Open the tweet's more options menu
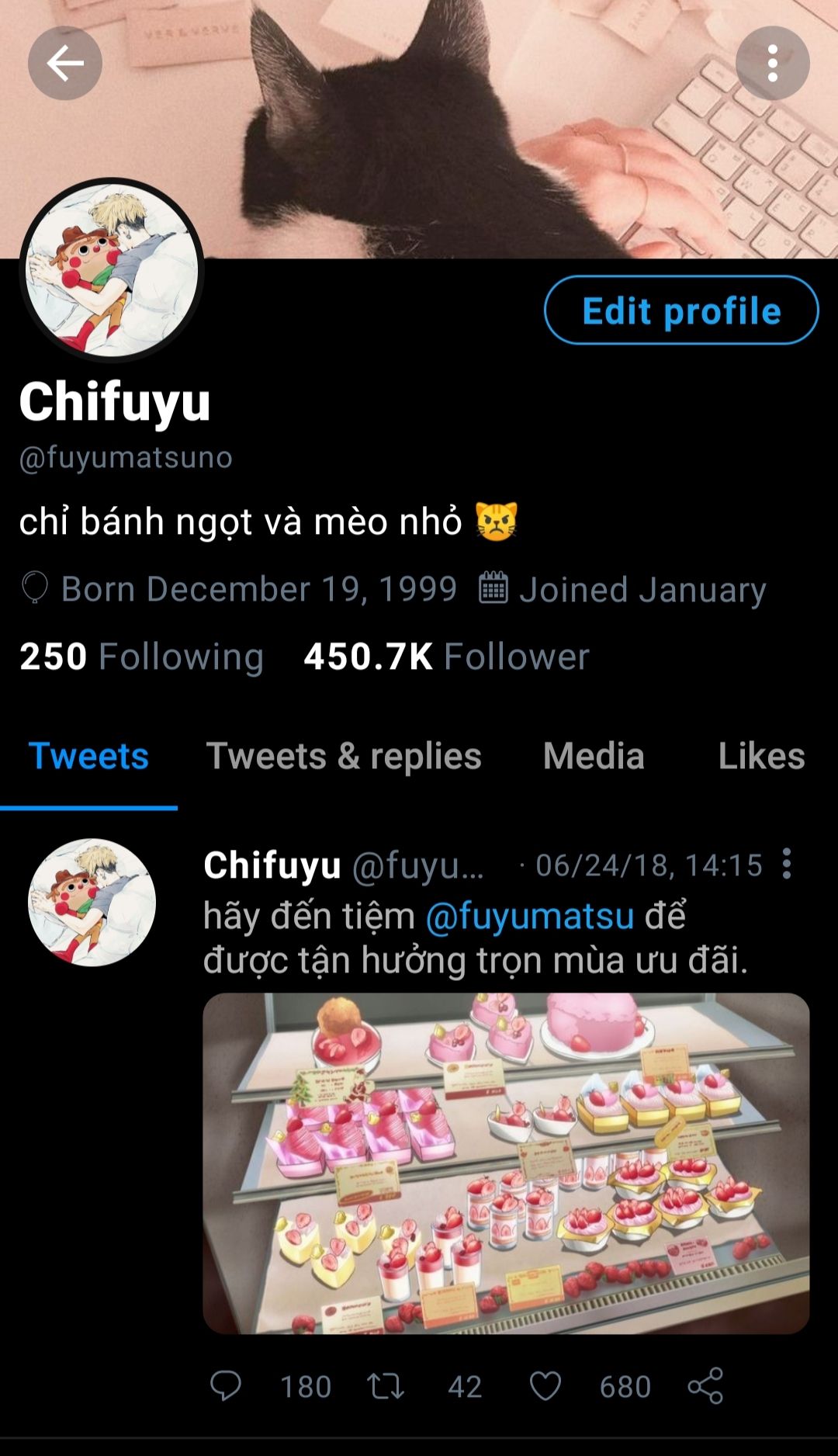Viewport: 838px width, 1456px height. (787, 864)
